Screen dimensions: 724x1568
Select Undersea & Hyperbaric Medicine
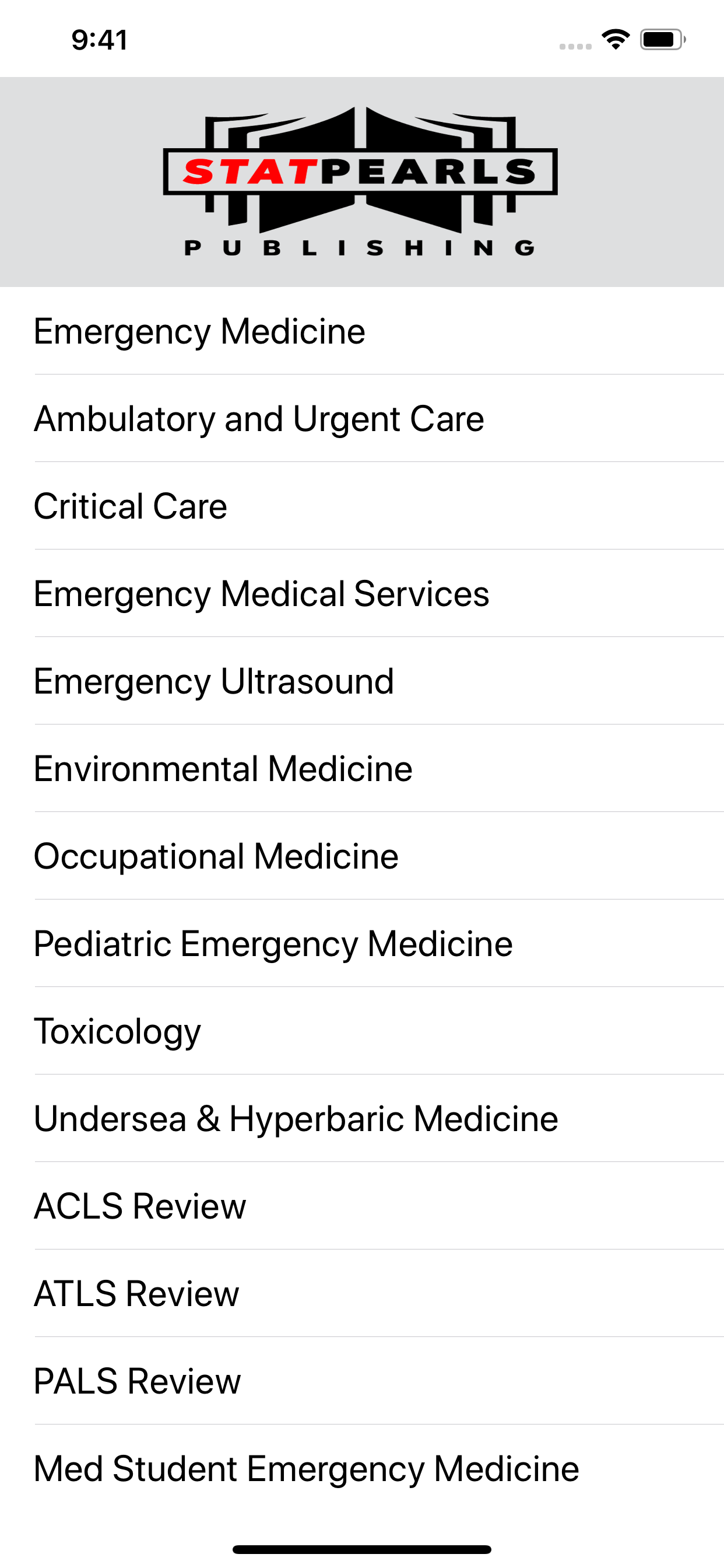362,1118
